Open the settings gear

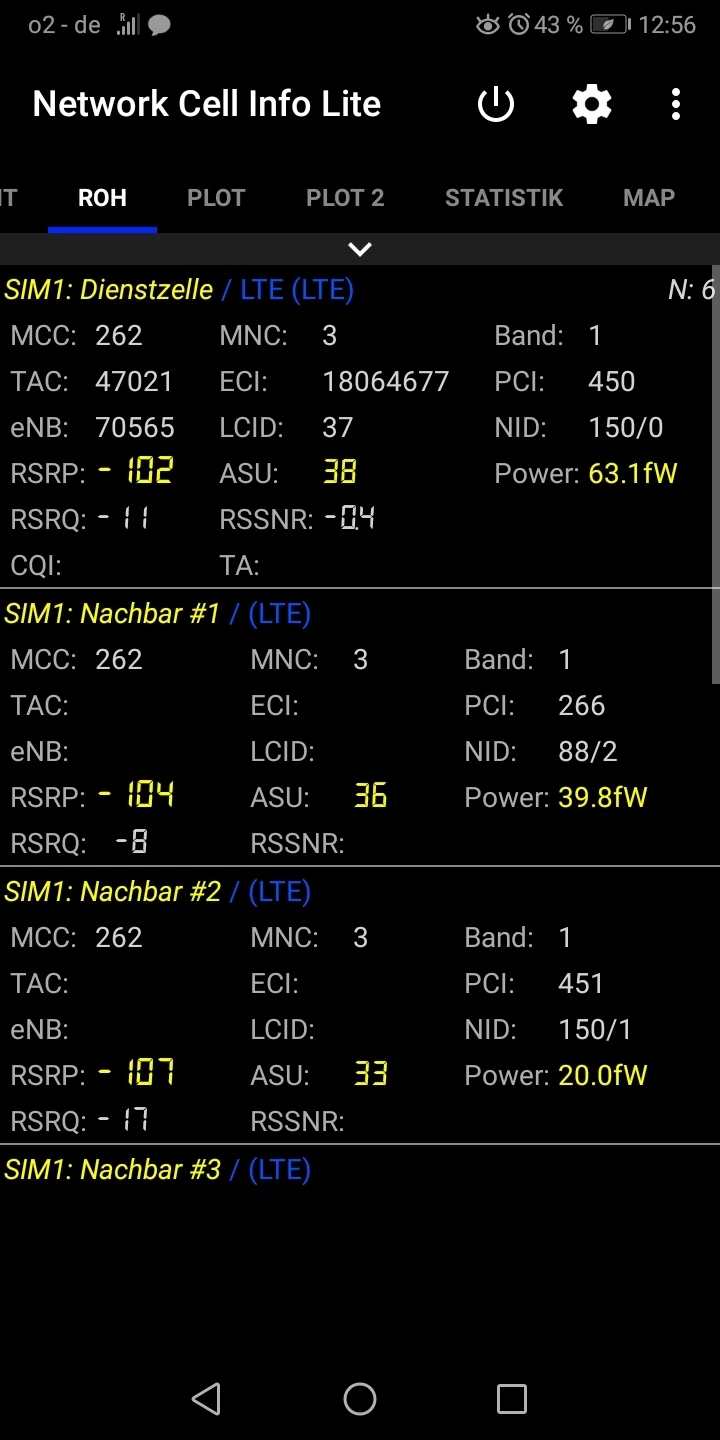click(x=591, y=104)
